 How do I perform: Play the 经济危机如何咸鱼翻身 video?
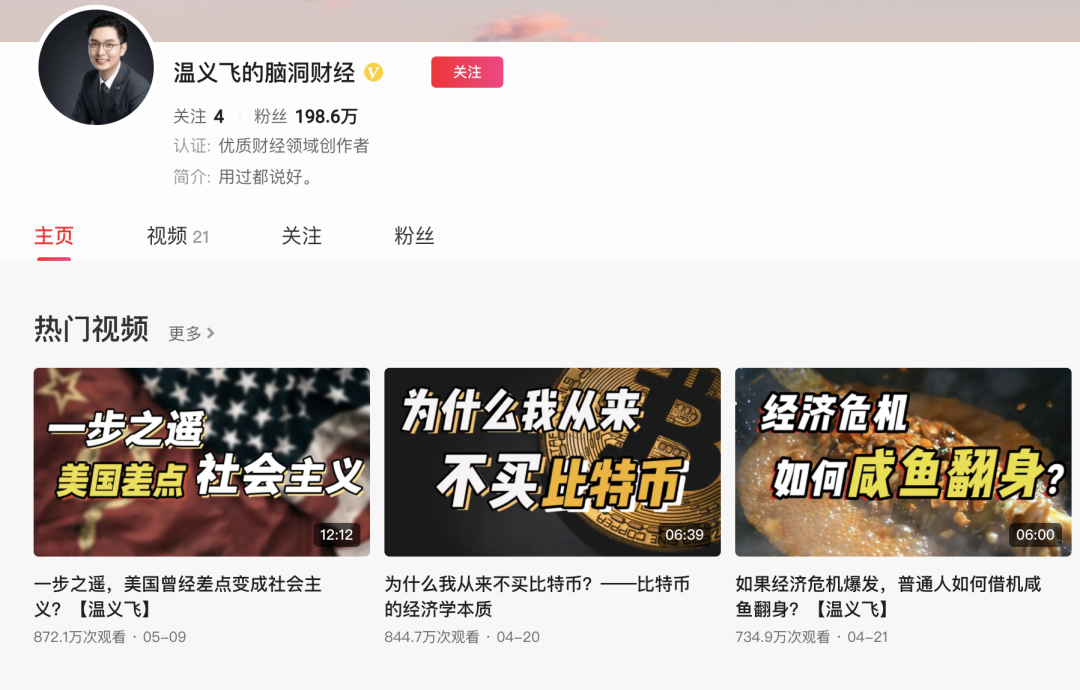tap(903, 462)
